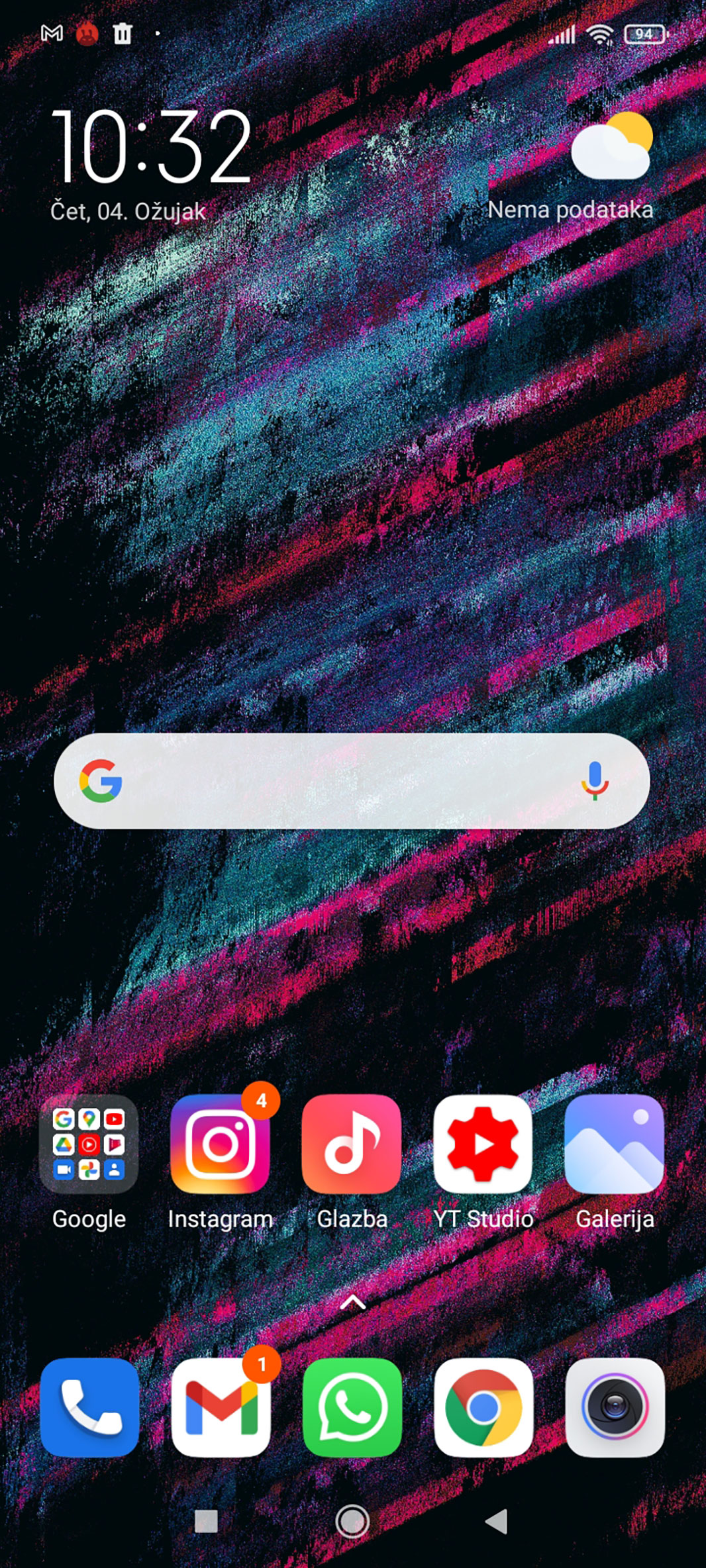Image resolution: width=706 pixels, height=1568 pixels.
Task: Show recent apps via square button
Action: [206, 1521]
